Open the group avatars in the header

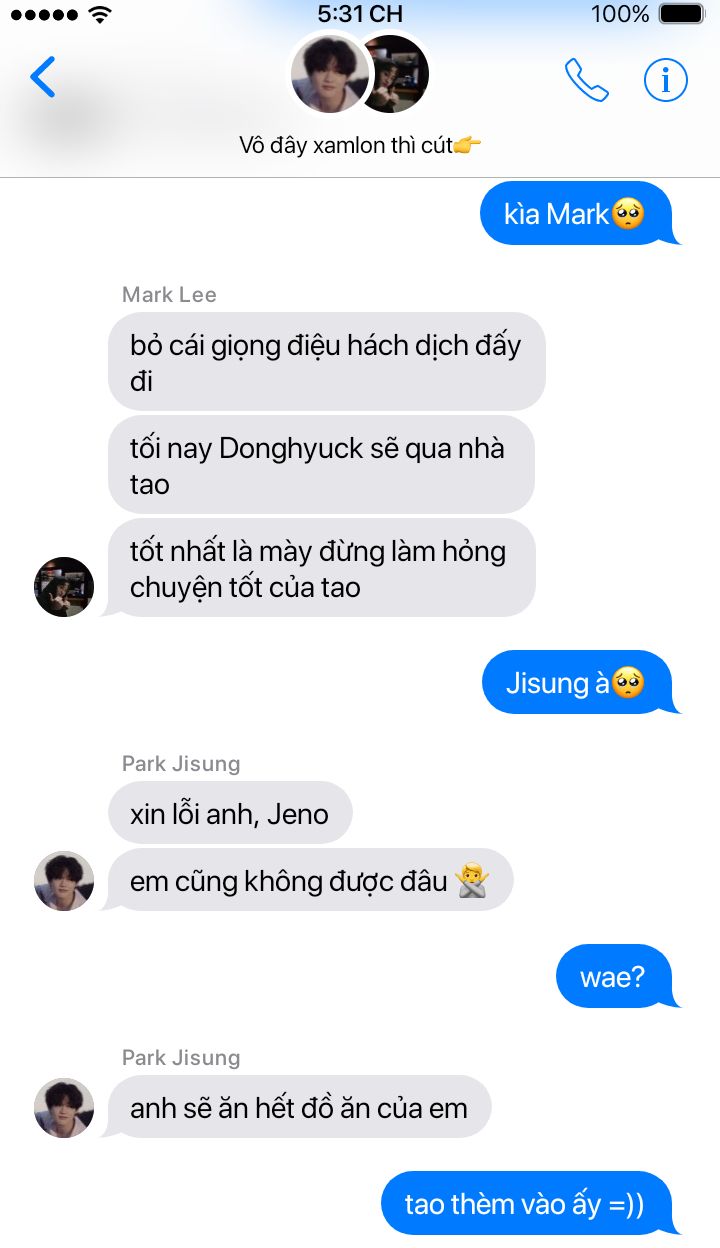(360, 75)
